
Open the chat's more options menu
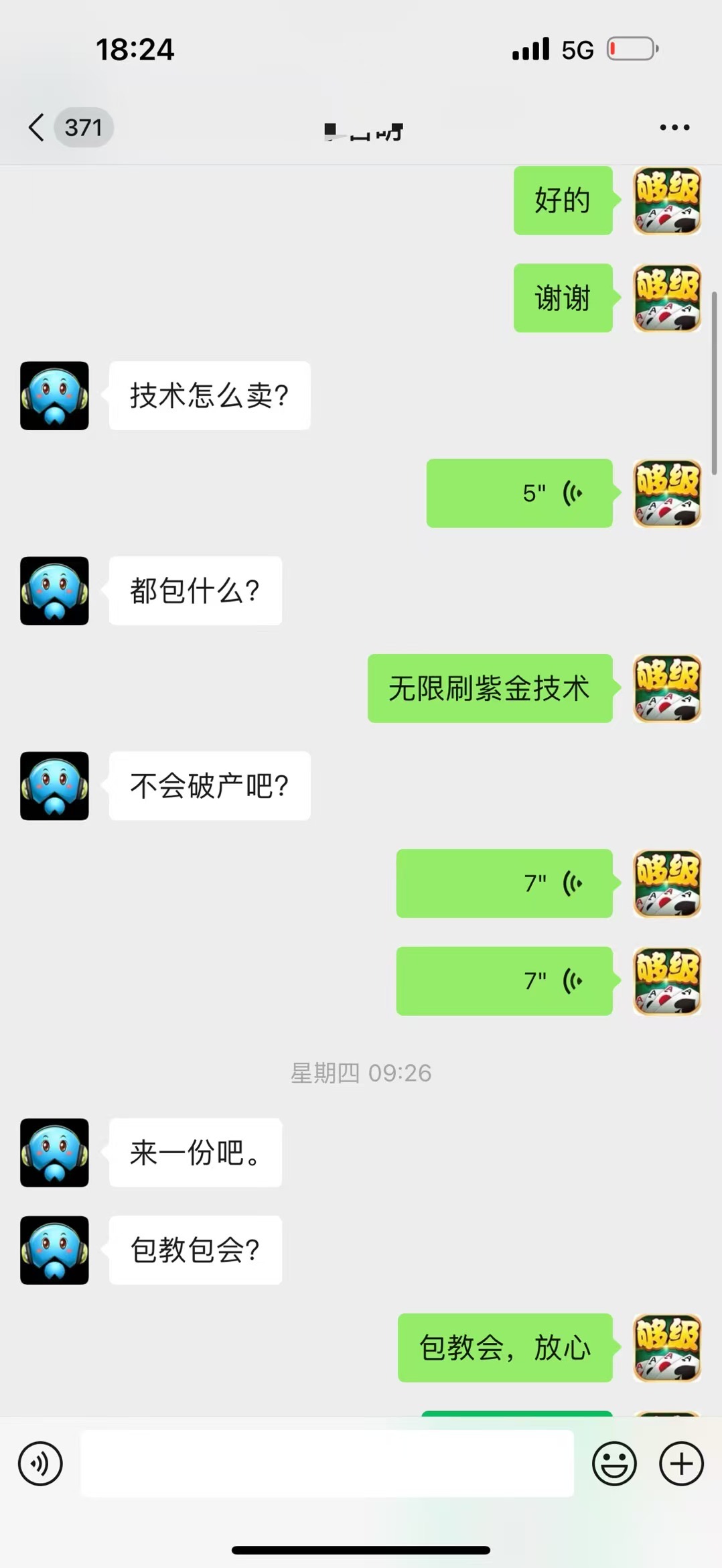674,127
